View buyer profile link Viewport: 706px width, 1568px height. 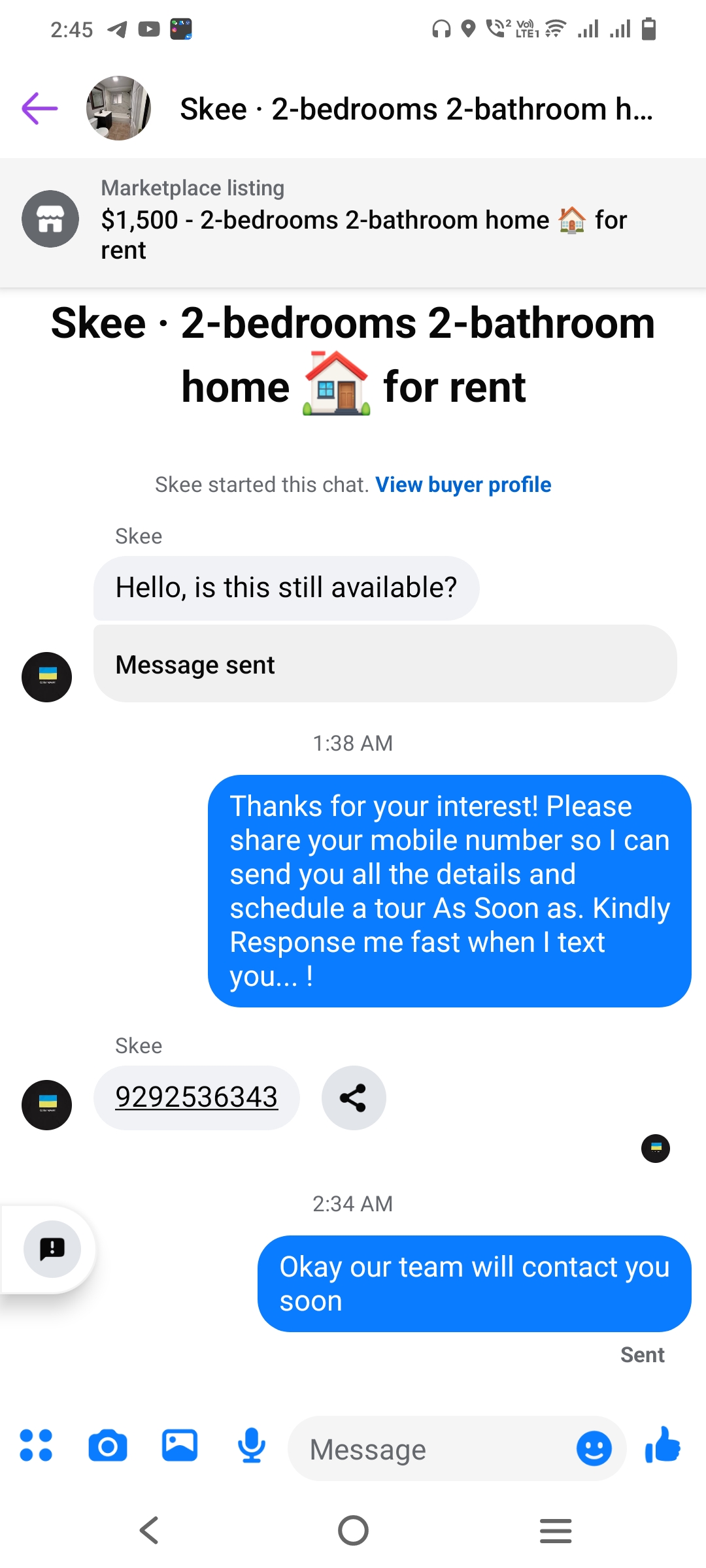tap(463, 485)
